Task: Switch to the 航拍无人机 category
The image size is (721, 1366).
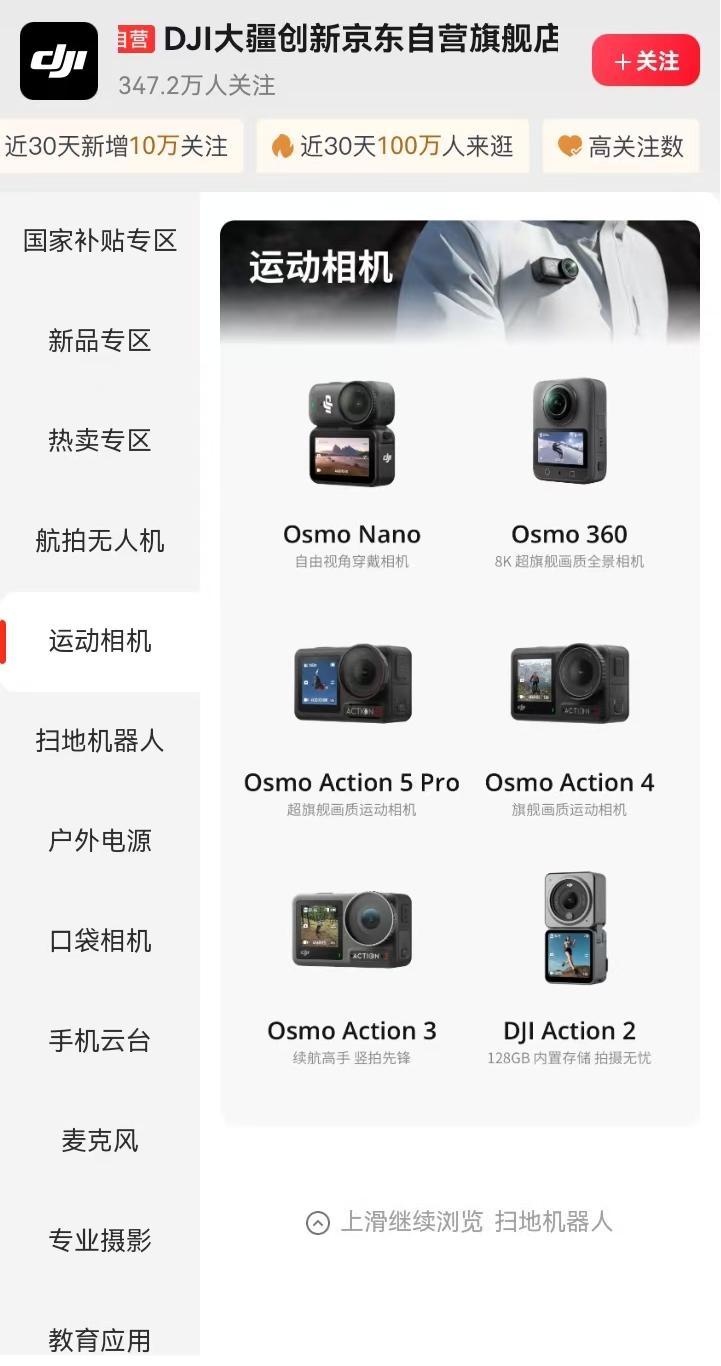Action: pyautogui.click(x=99, y=541)
